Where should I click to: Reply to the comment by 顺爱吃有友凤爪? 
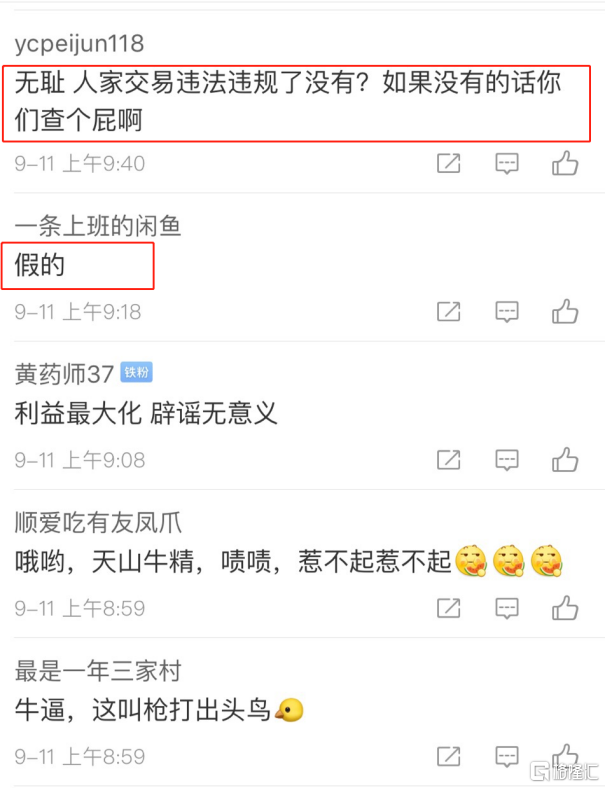click(507, 608)
